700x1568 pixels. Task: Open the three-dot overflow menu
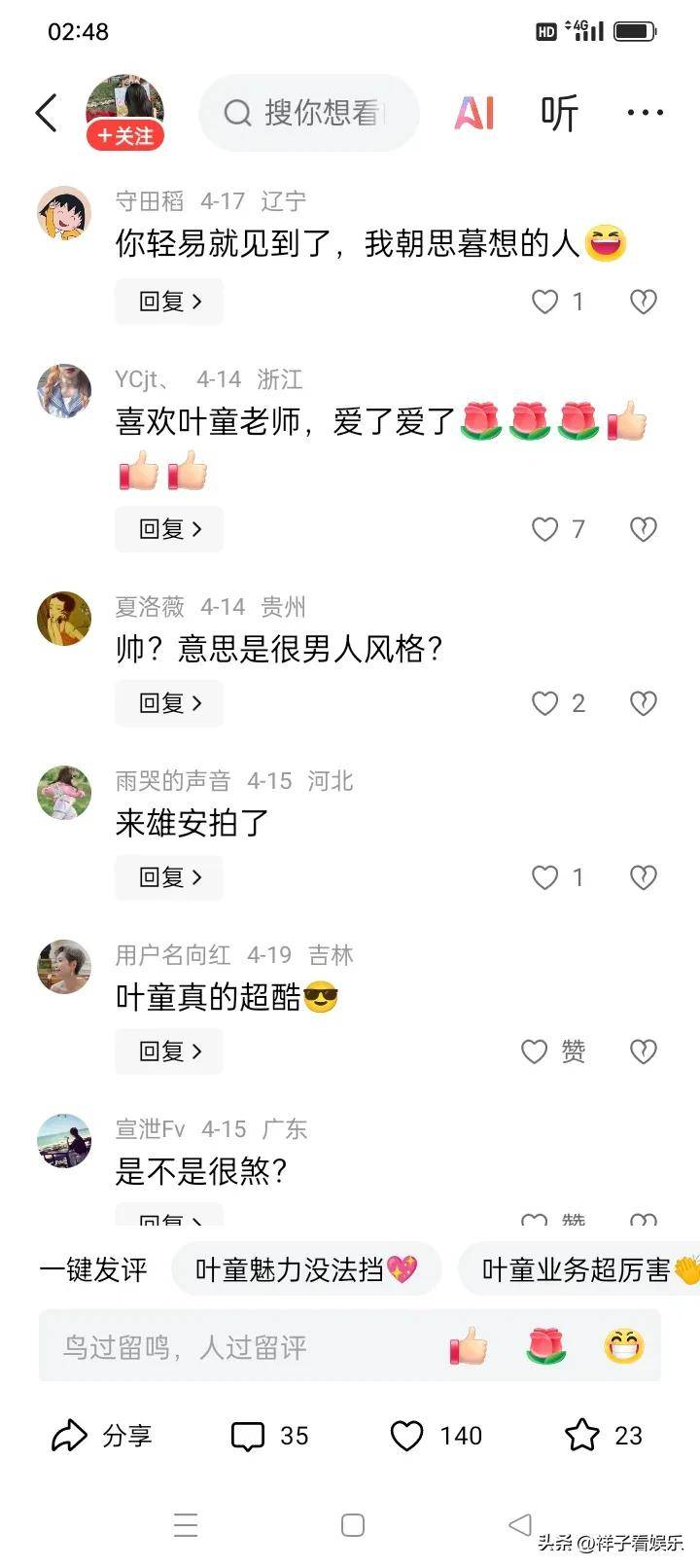click(645, 113)
